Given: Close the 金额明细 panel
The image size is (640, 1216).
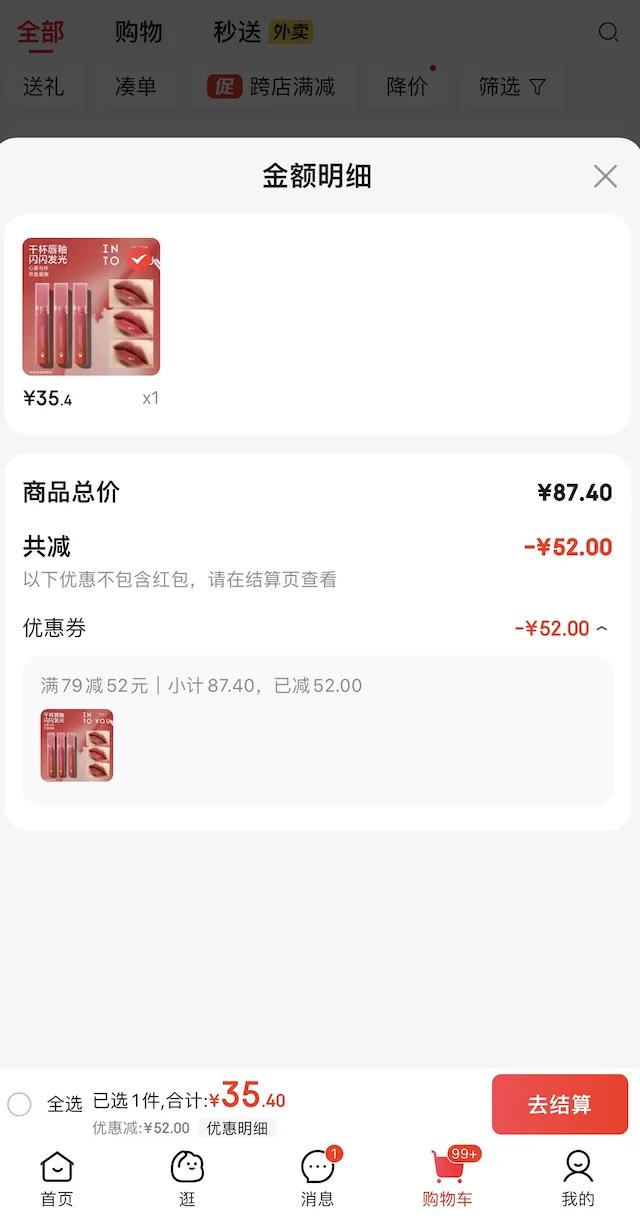Looking at the screenshot, I should (605, 177).
